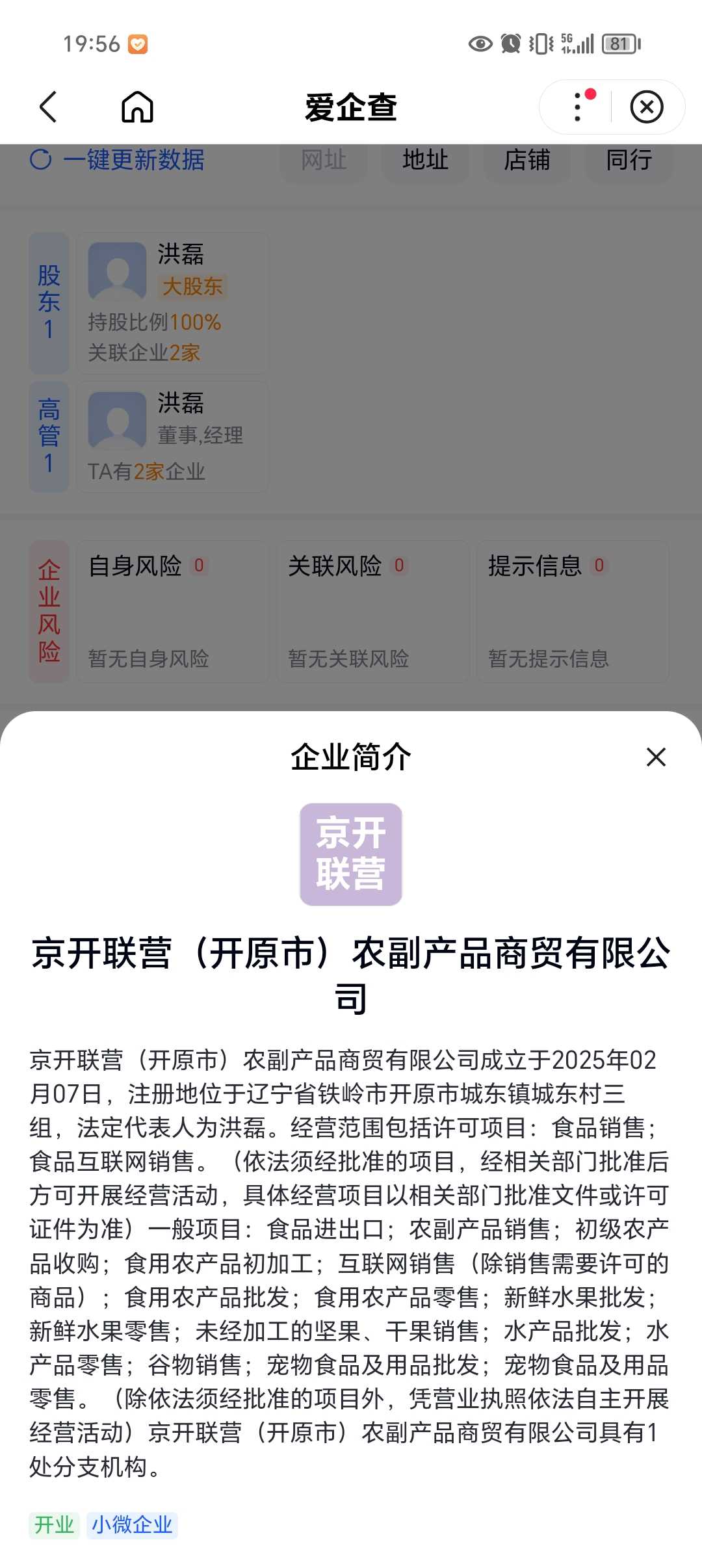702x1568 pixels.
Task: Close the mini program with the circled X
Action: 647,107
